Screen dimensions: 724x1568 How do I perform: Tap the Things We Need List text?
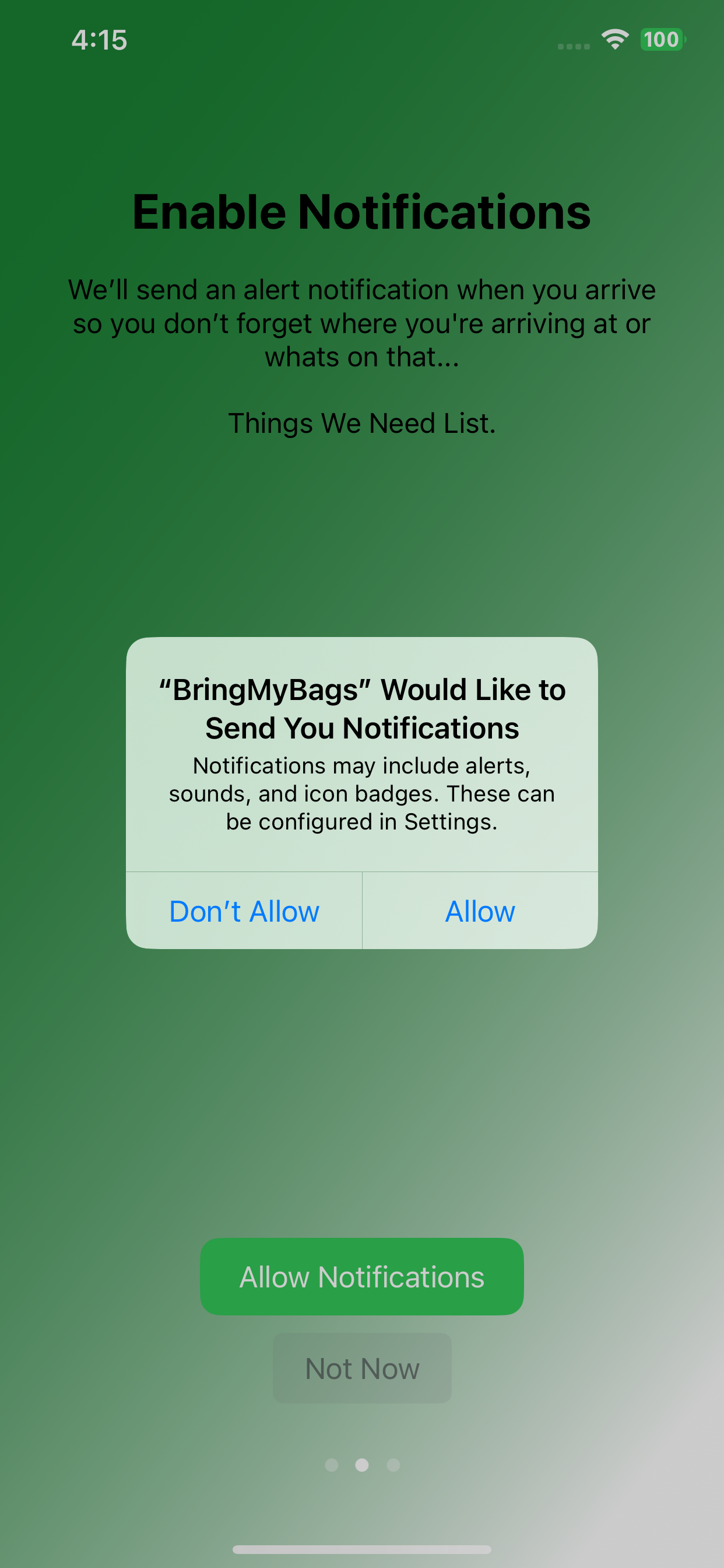[362, 422]
